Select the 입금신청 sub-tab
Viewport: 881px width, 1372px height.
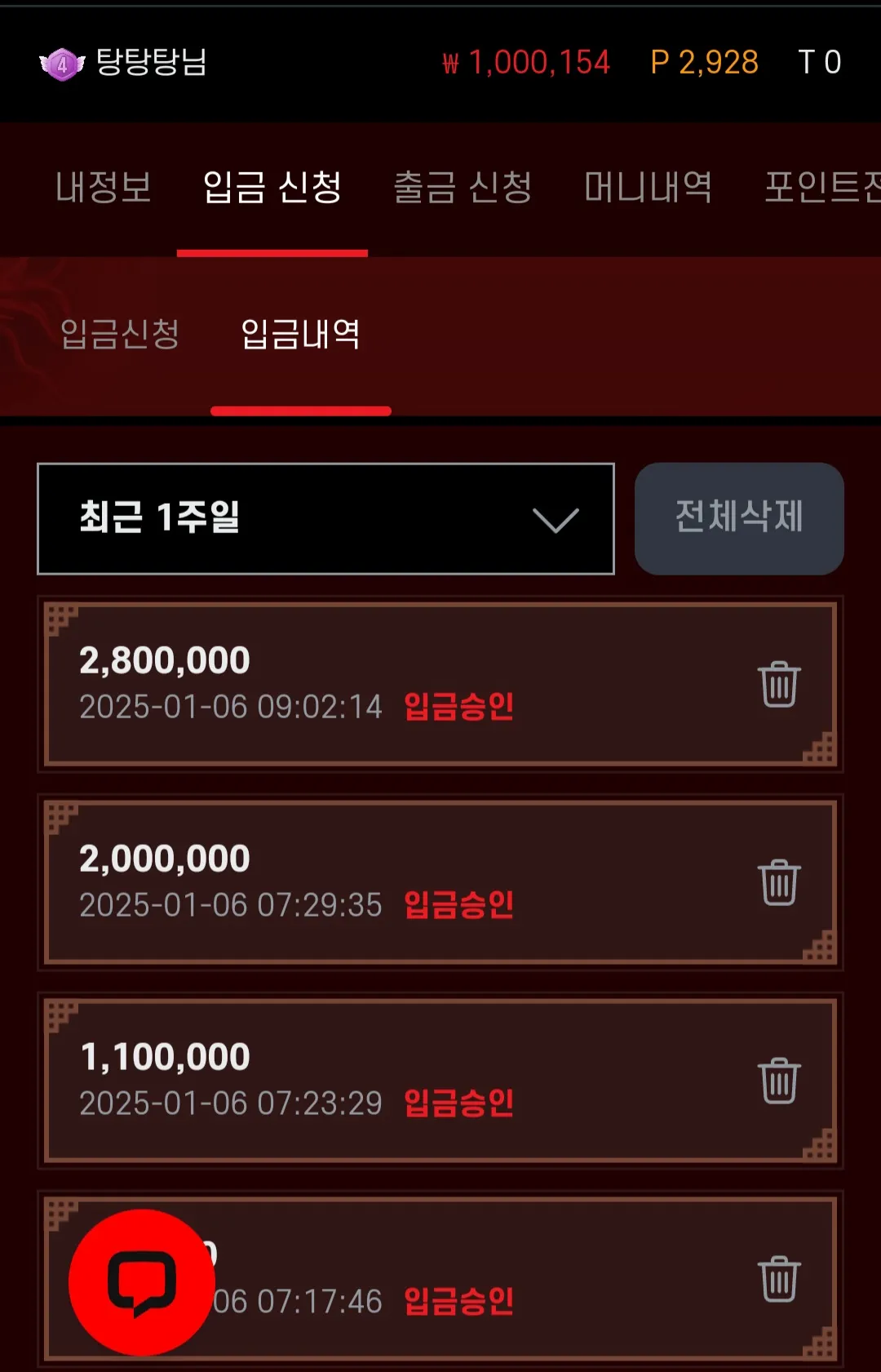pyautogui.click(x=120, y=334)
